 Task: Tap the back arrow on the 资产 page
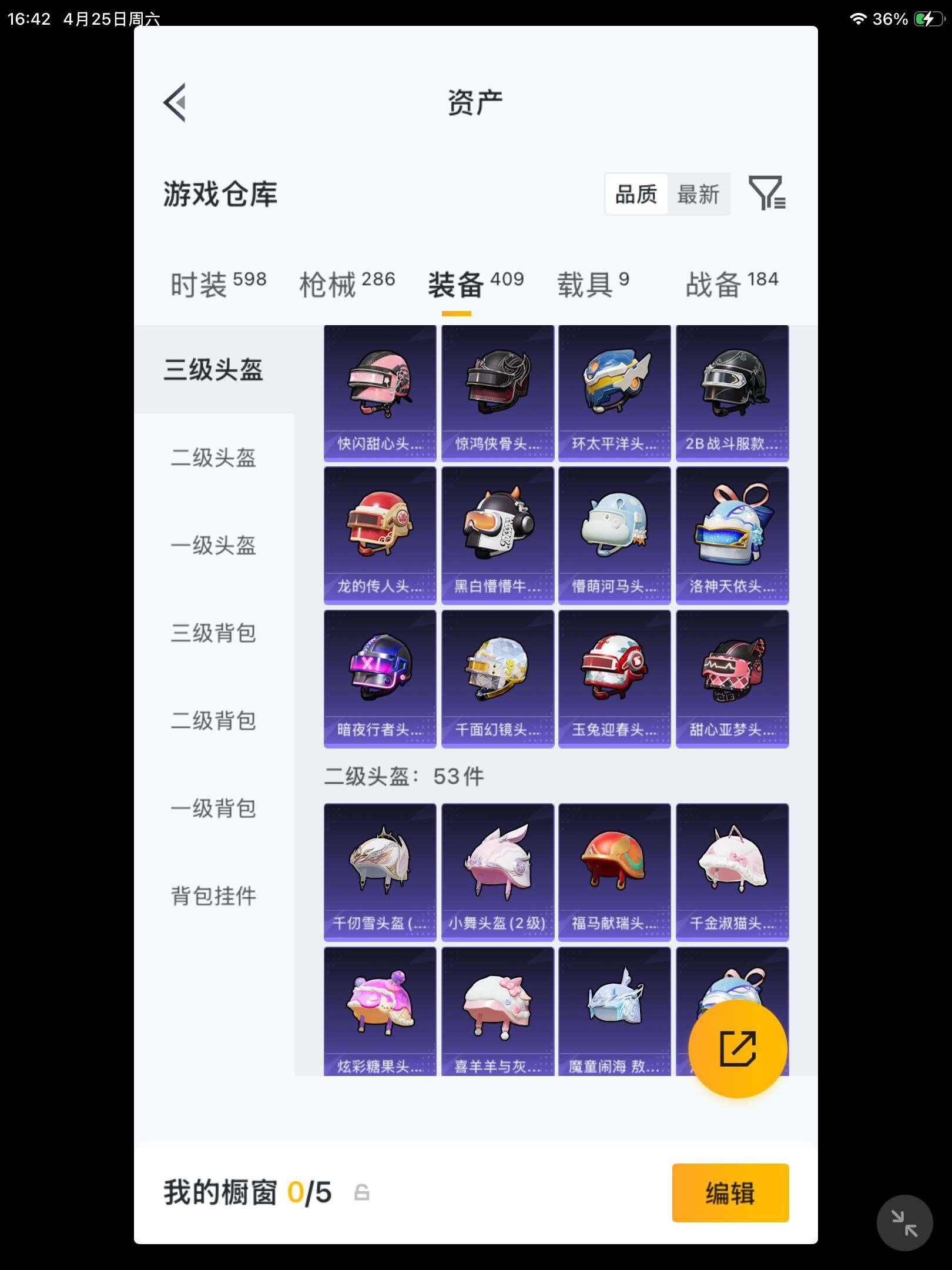tap(174, 101)
